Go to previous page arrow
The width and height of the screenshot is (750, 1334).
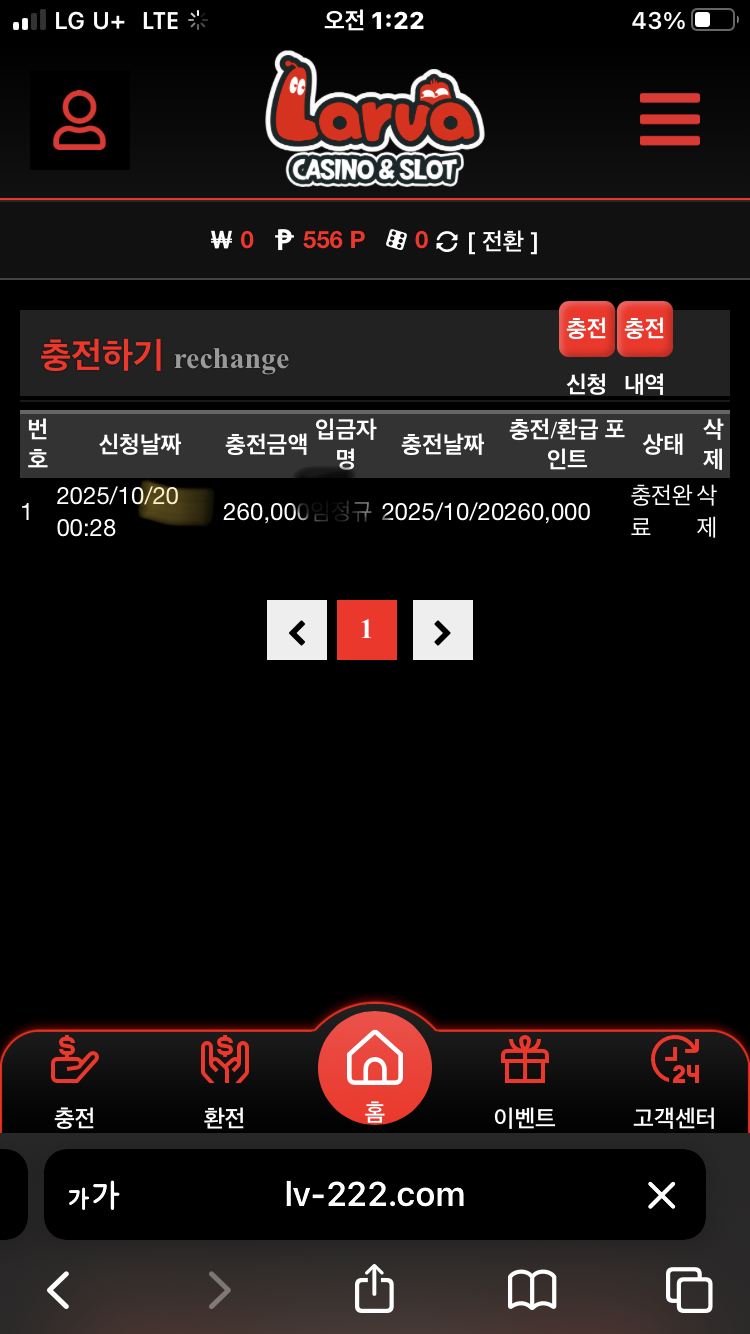click(x=297, y=630)
